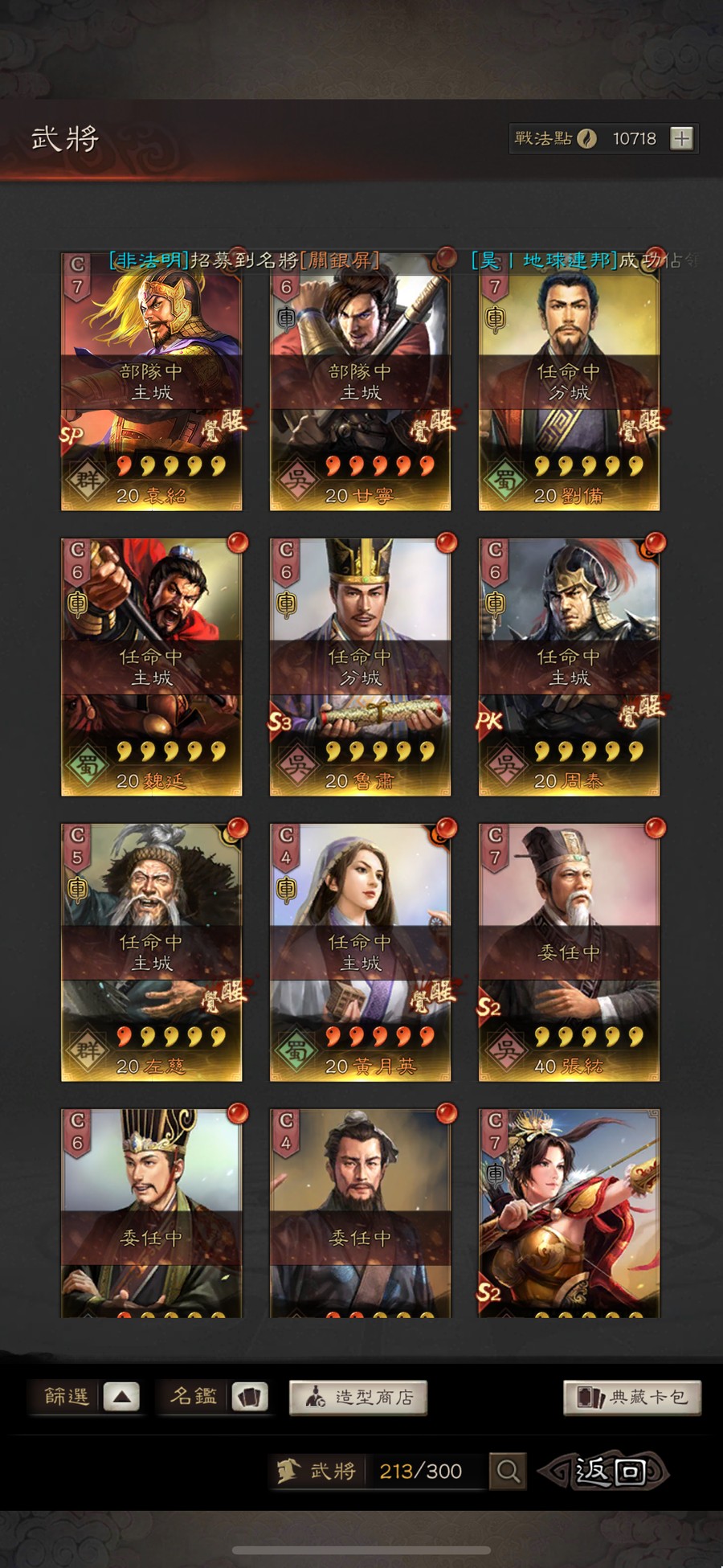The width and height of the screenshot is (723, 1568).
Task: Open the 周泰 general card
Action: (x=569, y=667)
